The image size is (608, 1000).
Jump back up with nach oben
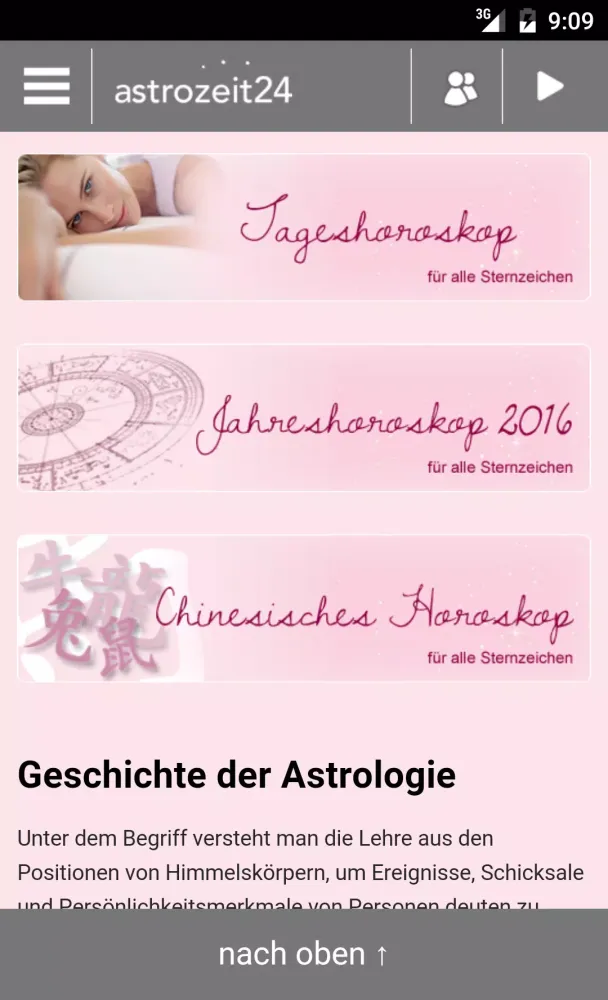pos(304,954)
